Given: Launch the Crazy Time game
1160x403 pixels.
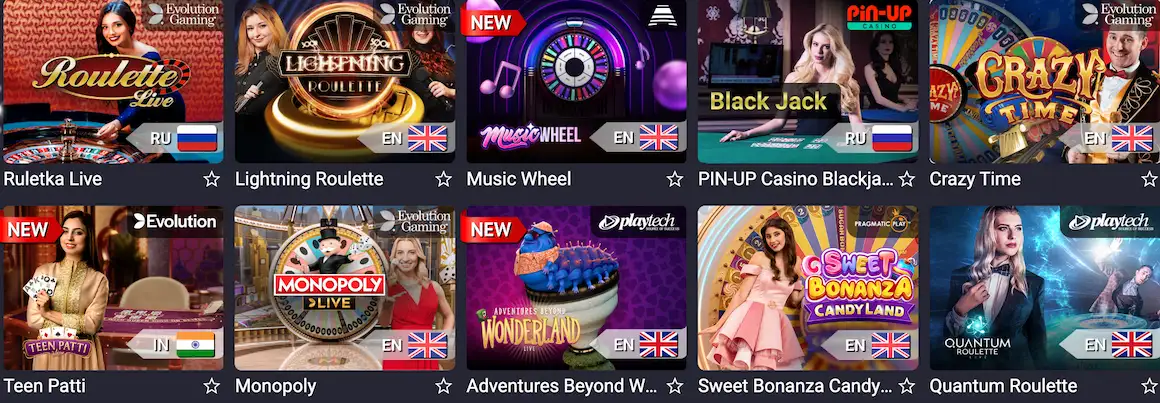Looking at the screenshot, I should [1040, 80].
